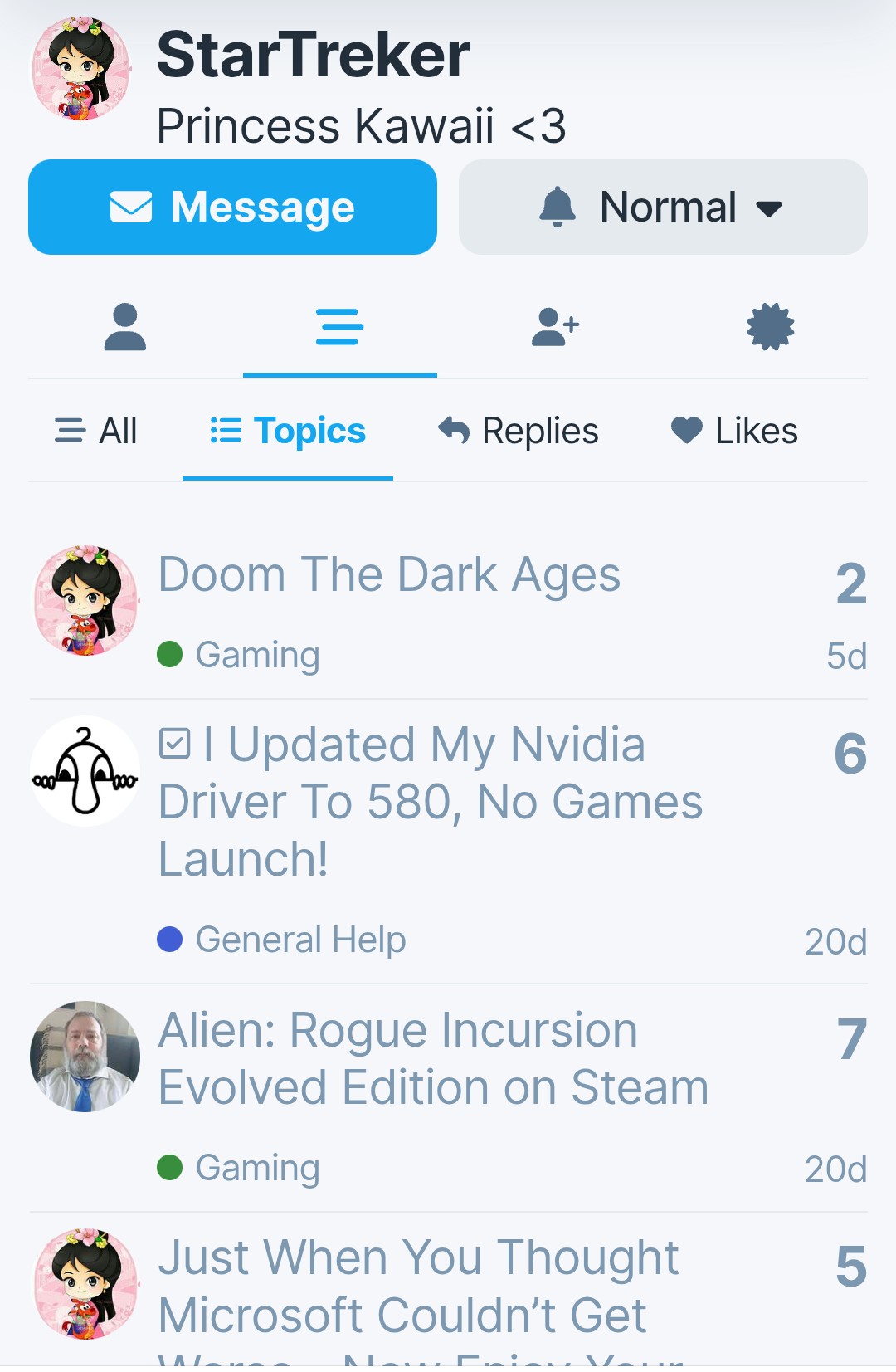
Task: Switch to the Replies filter
Action: click(x=519, y=432)
